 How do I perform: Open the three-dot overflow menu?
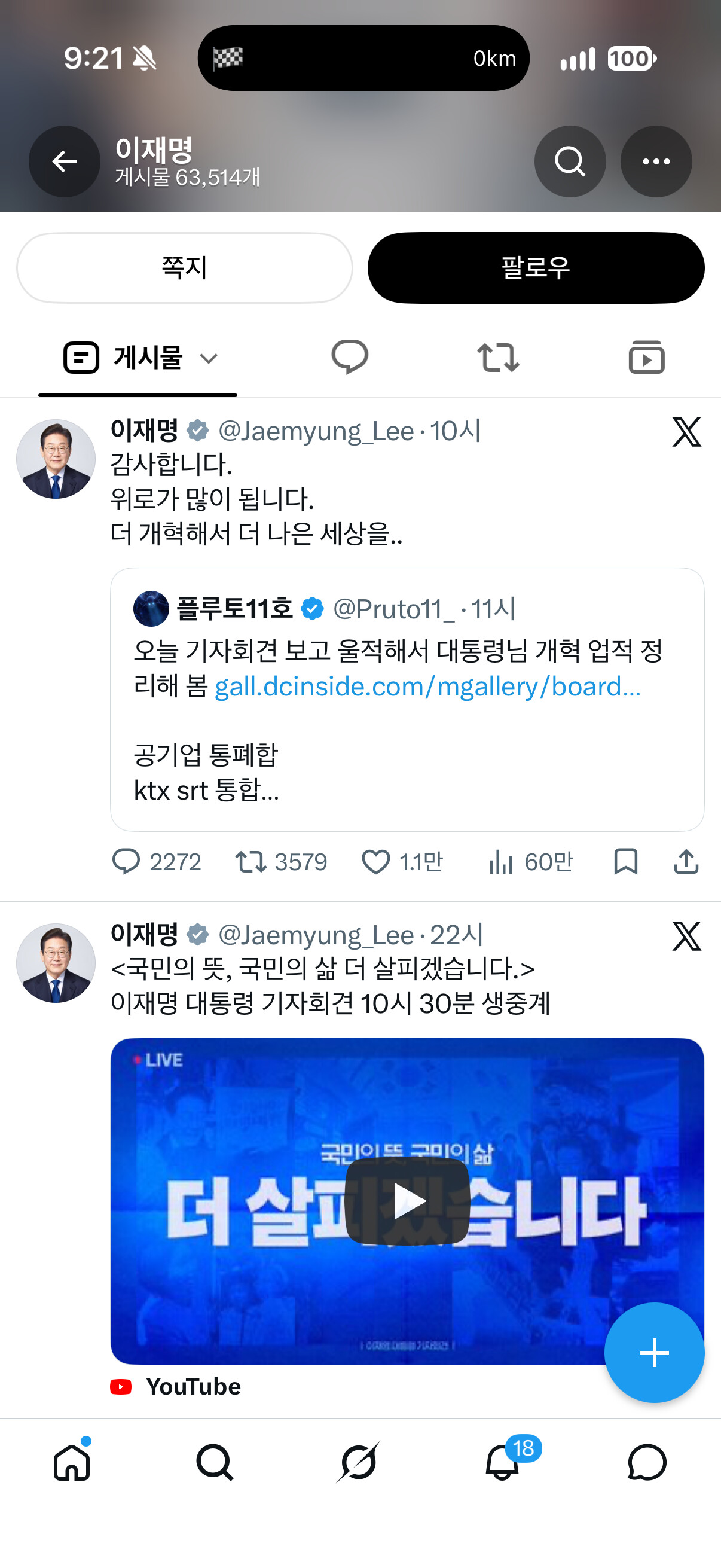pyautogui.click(x=656, y=161)
